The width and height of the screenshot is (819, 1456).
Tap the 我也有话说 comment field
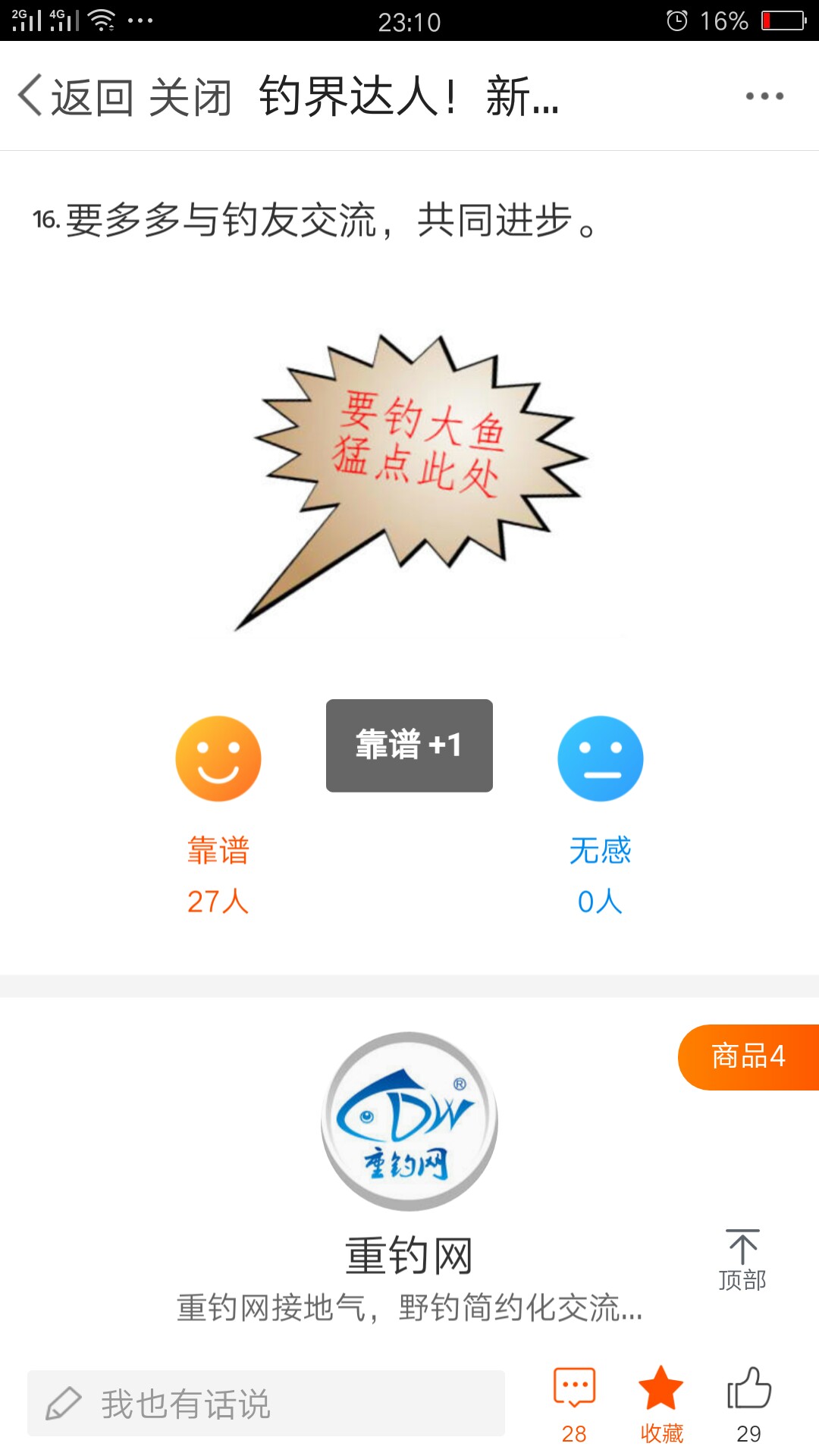pyautogui.click(x=265, y=1404)
